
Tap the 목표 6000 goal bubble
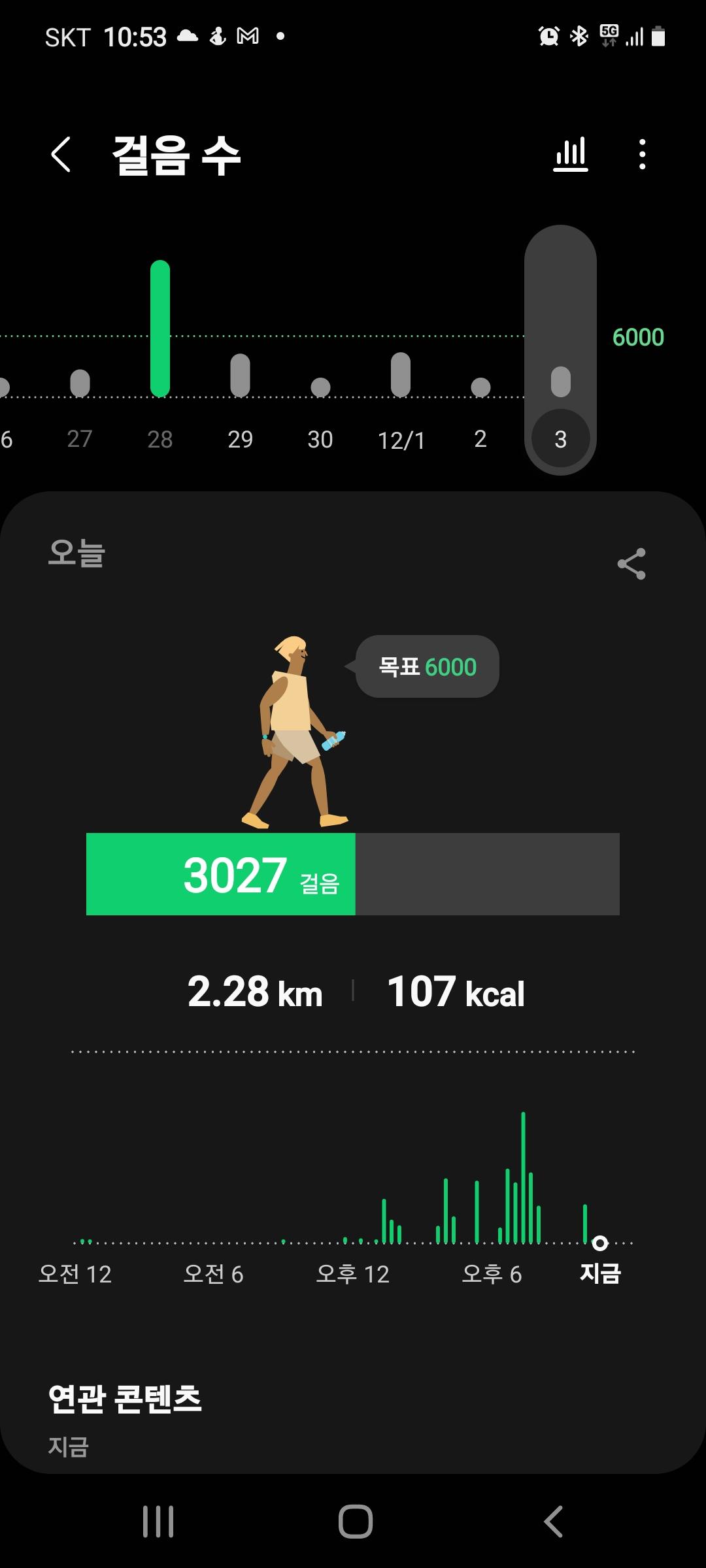coord(428,666)
